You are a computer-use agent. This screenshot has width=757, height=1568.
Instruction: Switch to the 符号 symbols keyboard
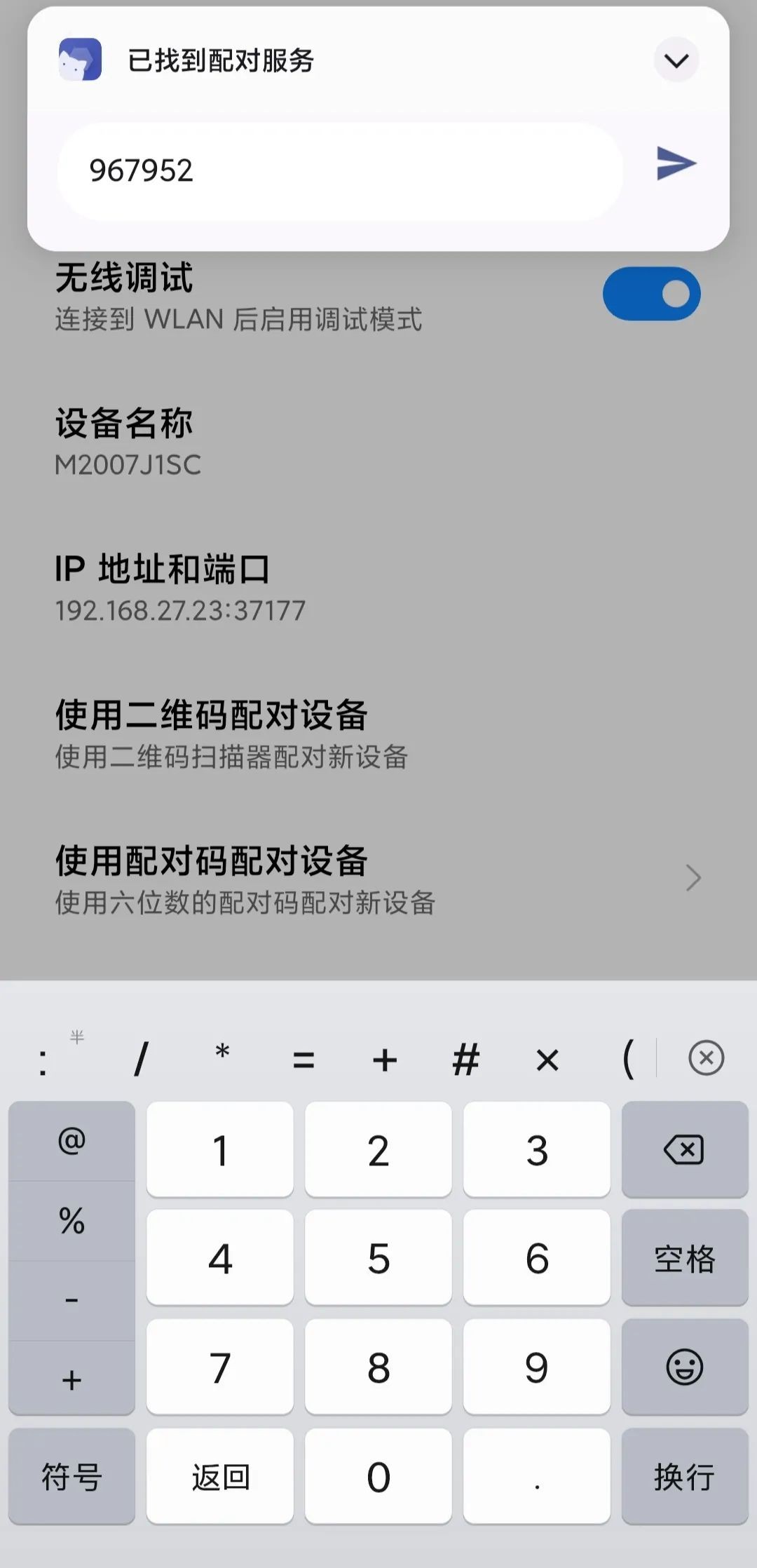point(71,1476)
